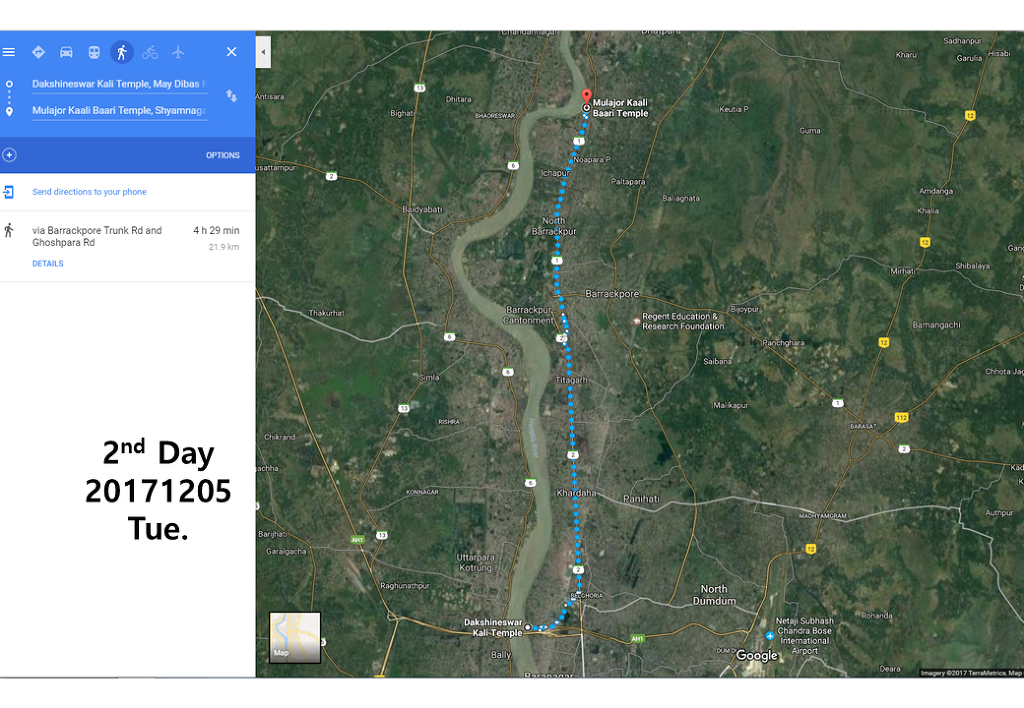Switch to driving directions
The width and height of the screenshot is (1024, 708).
pos(66,52)
